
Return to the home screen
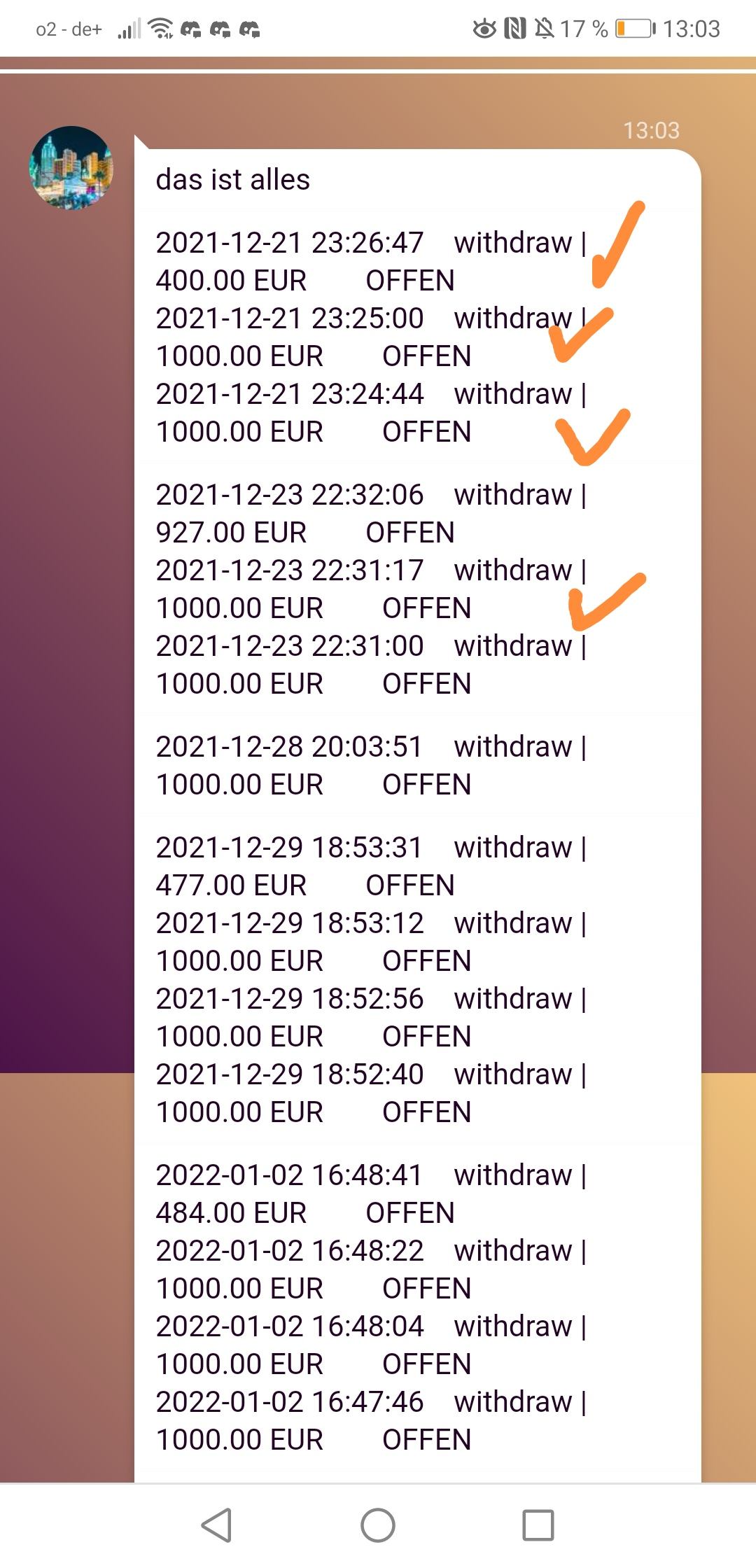(378, 1525)
